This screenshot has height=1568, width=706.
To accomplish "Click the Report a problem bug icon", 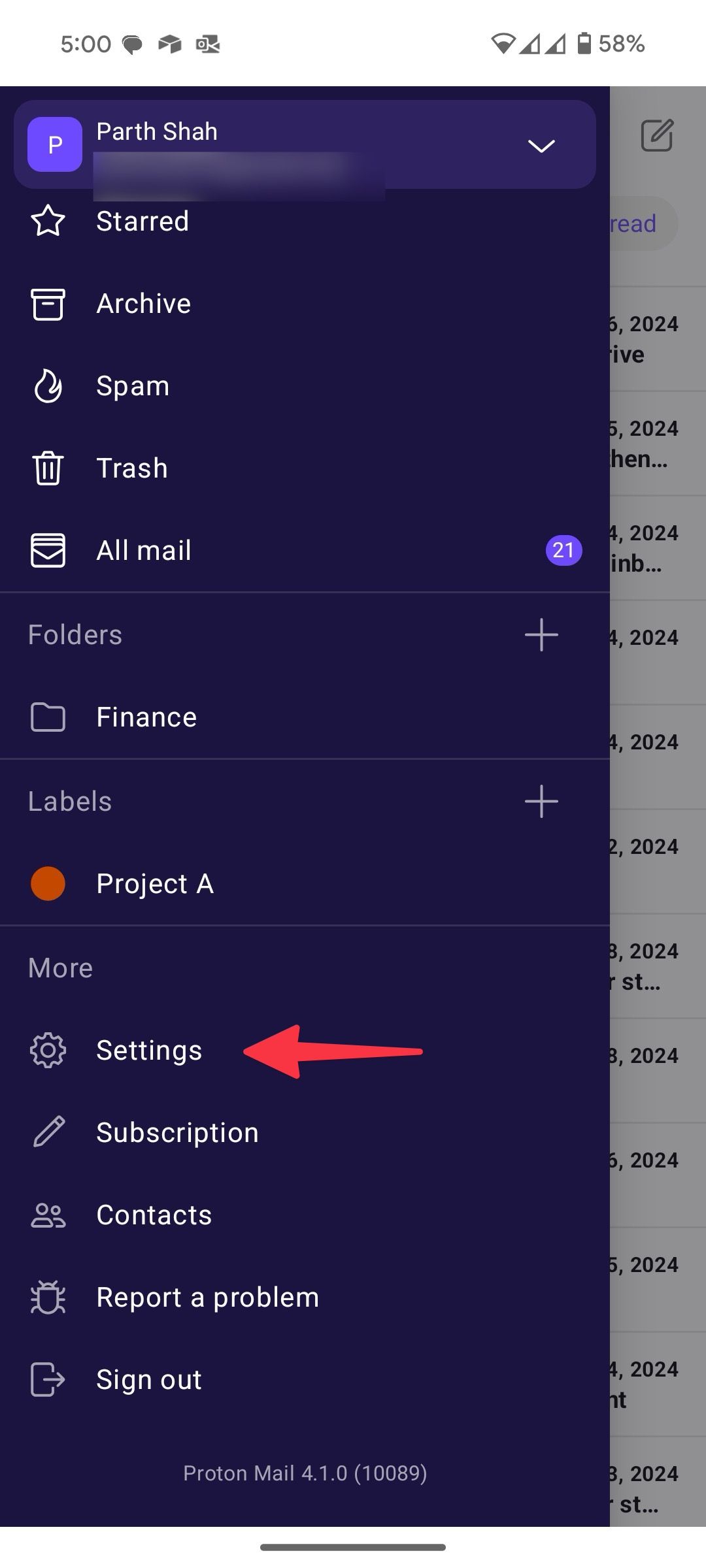I will 47,1298.
